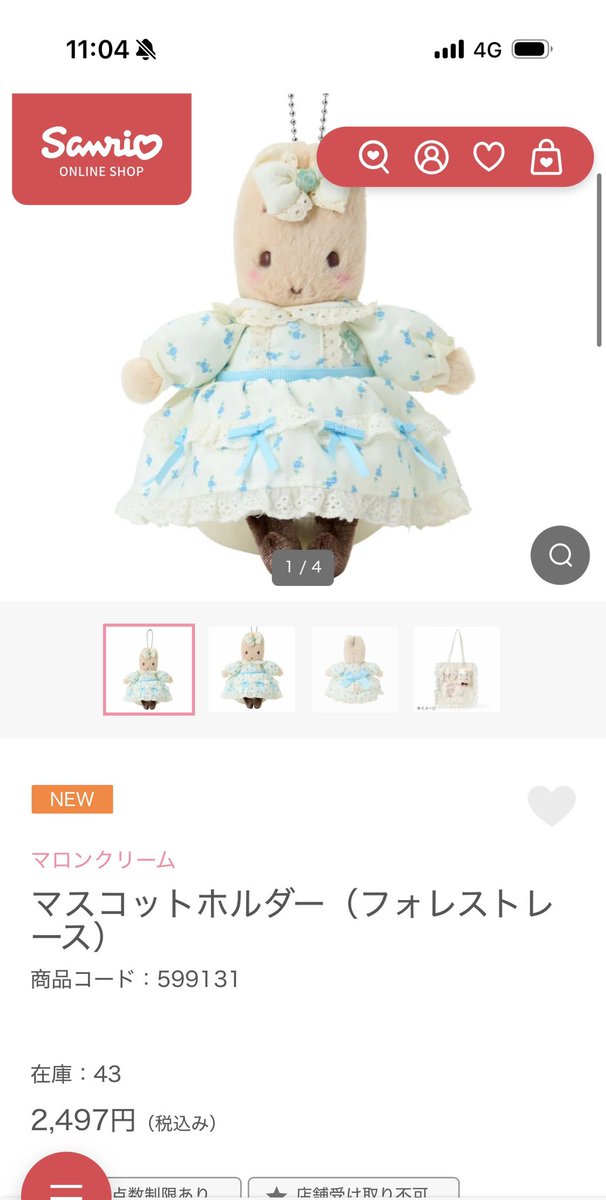Select the first product thumbnail
606x1200 pixels.
click(149, 669)
